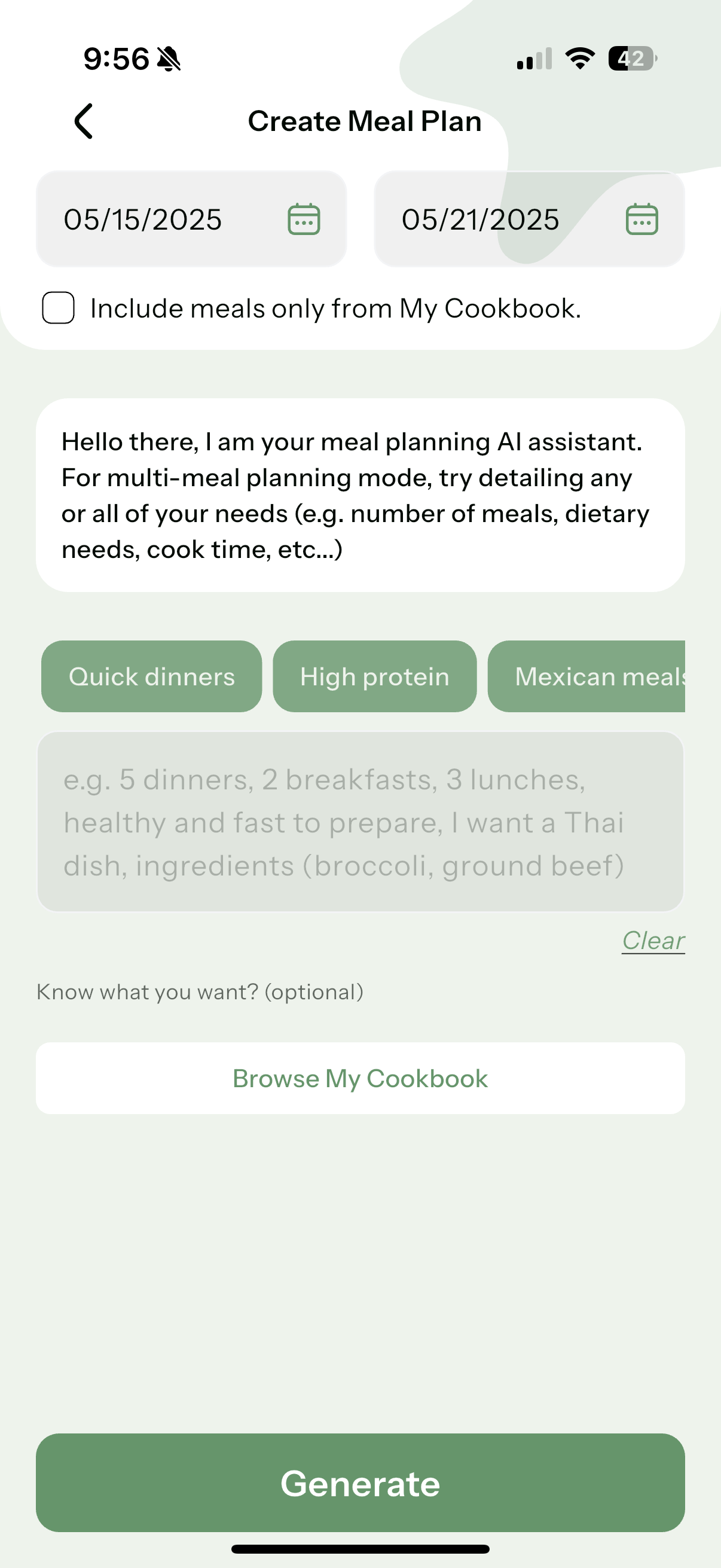Tap the muted notifications bell icon
Screen dimensions: 721x1568
click(x=169, y=58)
